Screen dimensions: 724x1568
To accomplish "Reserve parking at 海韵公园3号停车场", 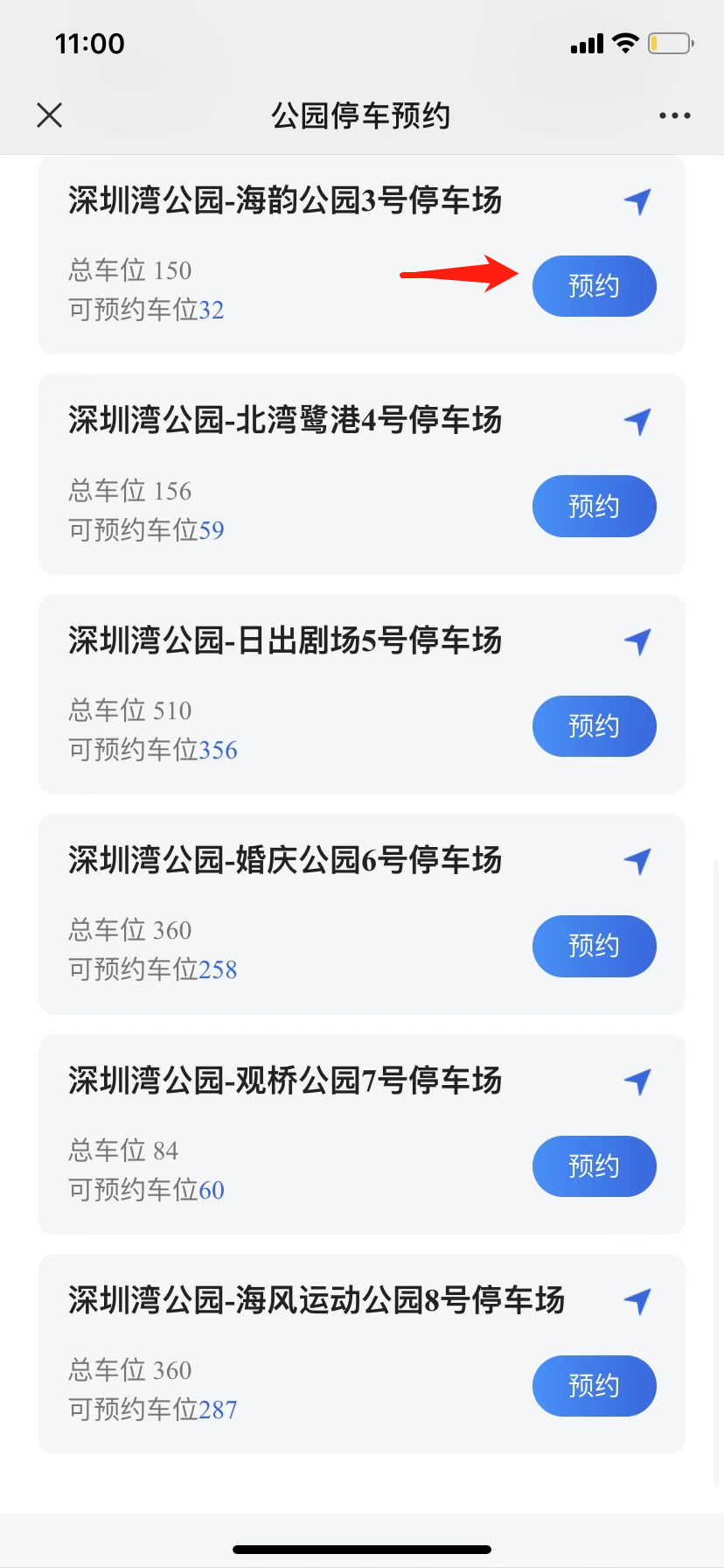I will (x=594, y=286).
